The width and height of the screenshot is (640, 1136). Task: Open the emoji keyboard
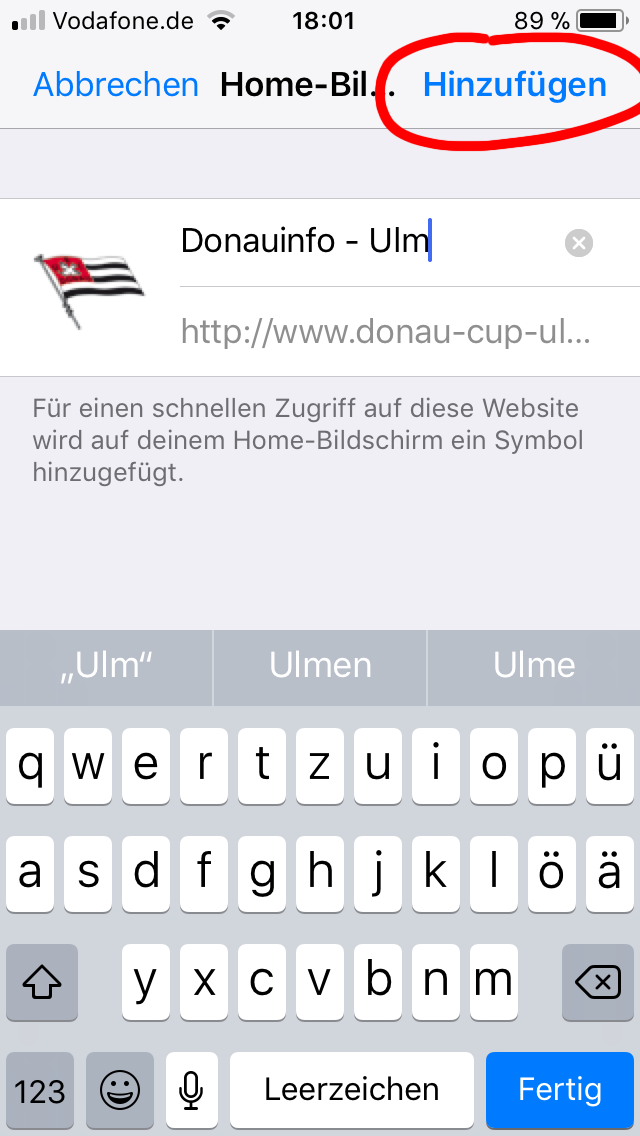pyautogui.click(x=120, y=1089)
